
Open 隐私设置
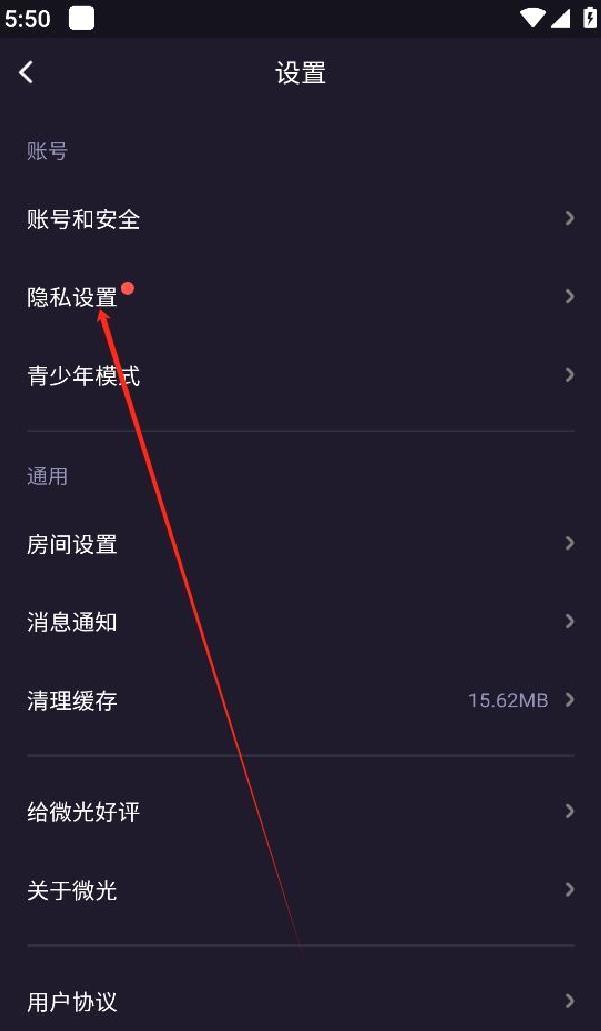tap(300, 297)
